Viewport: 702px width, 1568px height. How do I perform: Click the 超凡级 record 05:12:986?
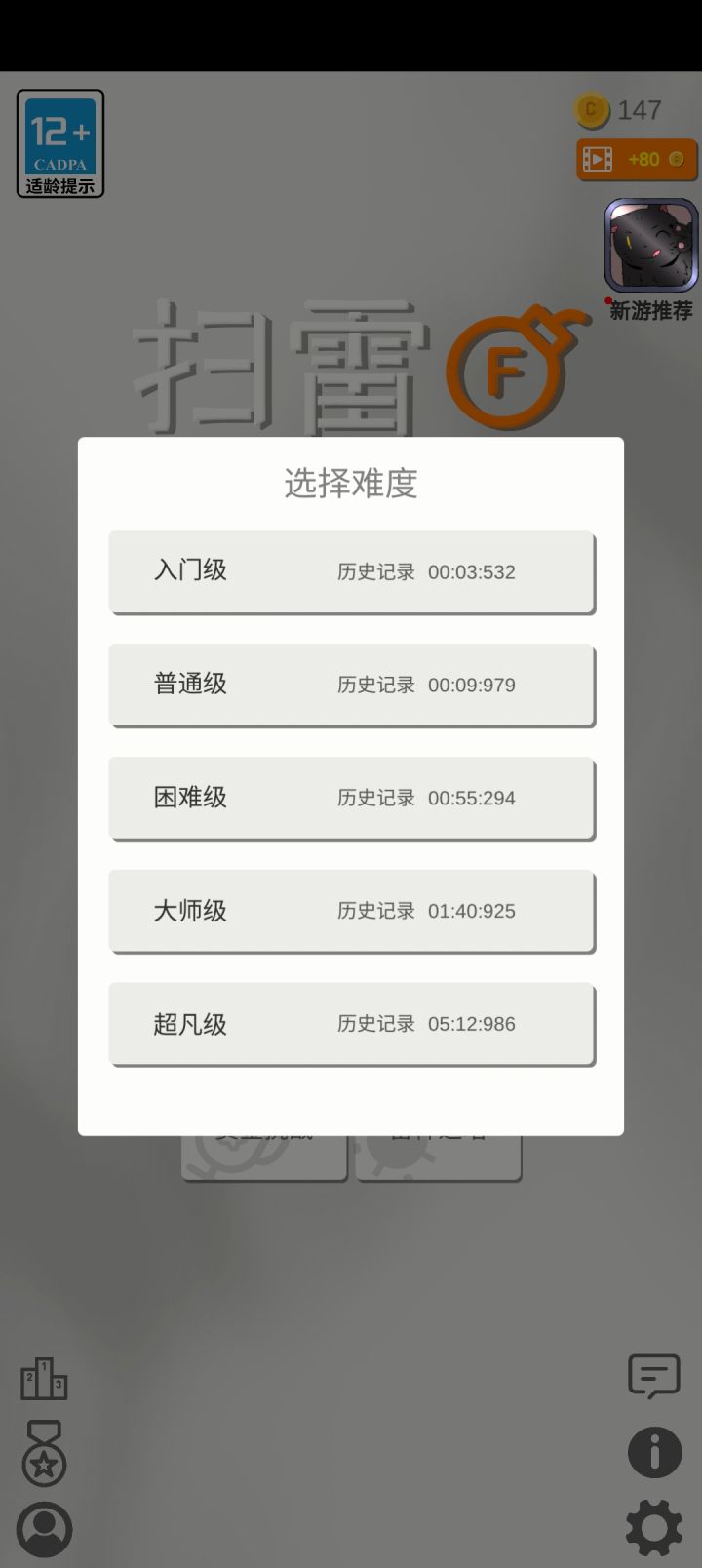tap(470, 1024)
